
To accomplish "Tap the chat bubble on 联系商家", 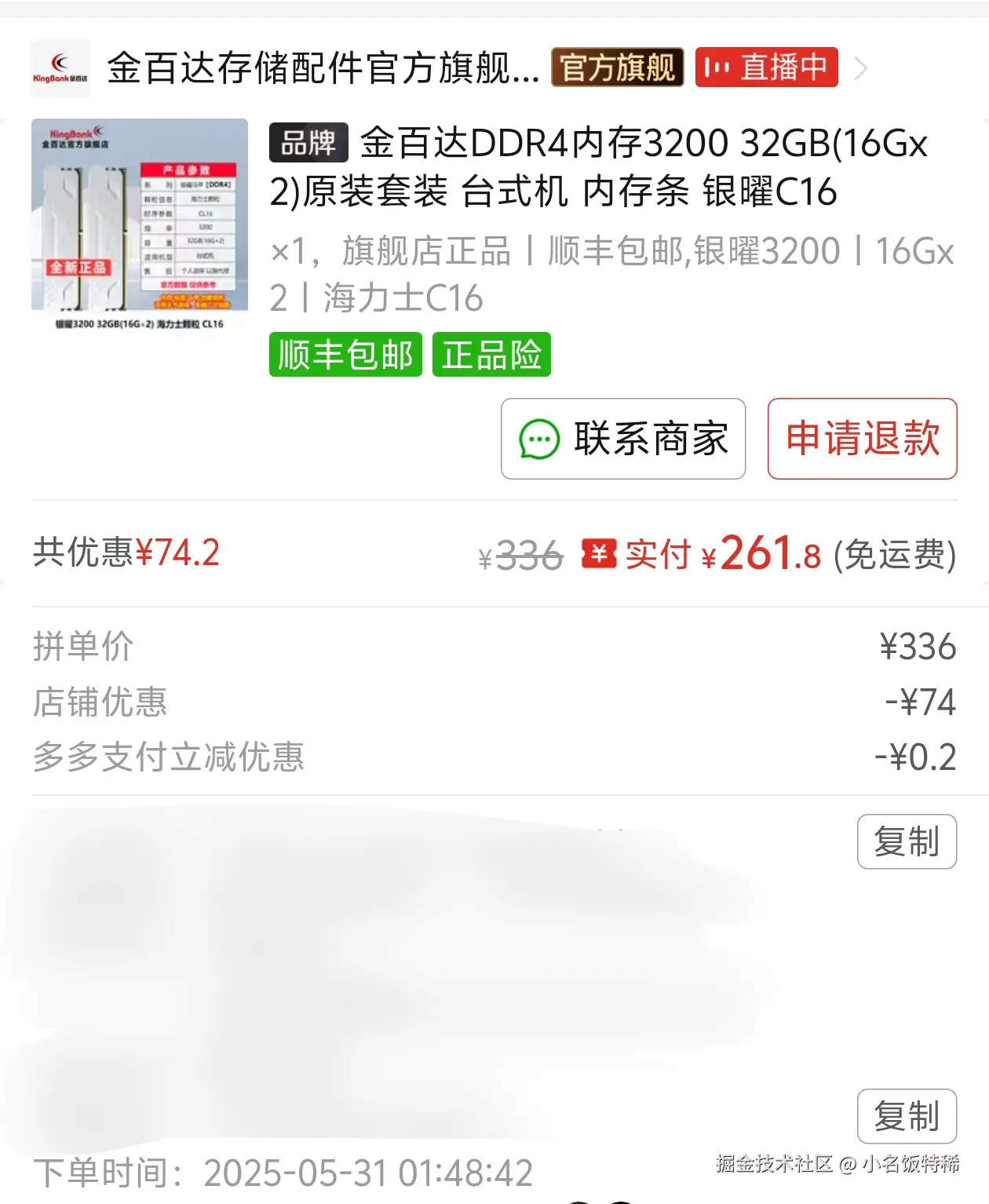I will click(x=538, y=440).
